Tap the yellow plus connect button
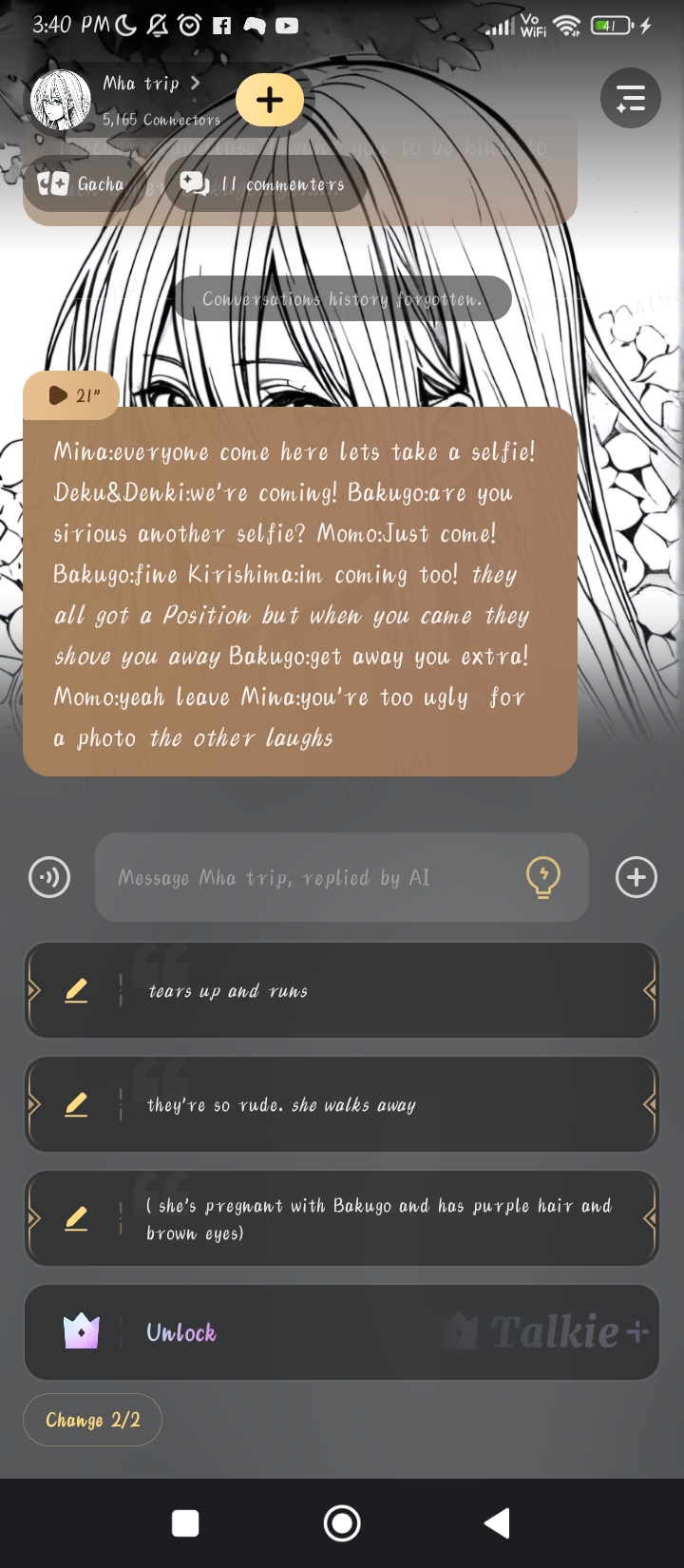Screen dimensions: 684x1568 point(270,100)
